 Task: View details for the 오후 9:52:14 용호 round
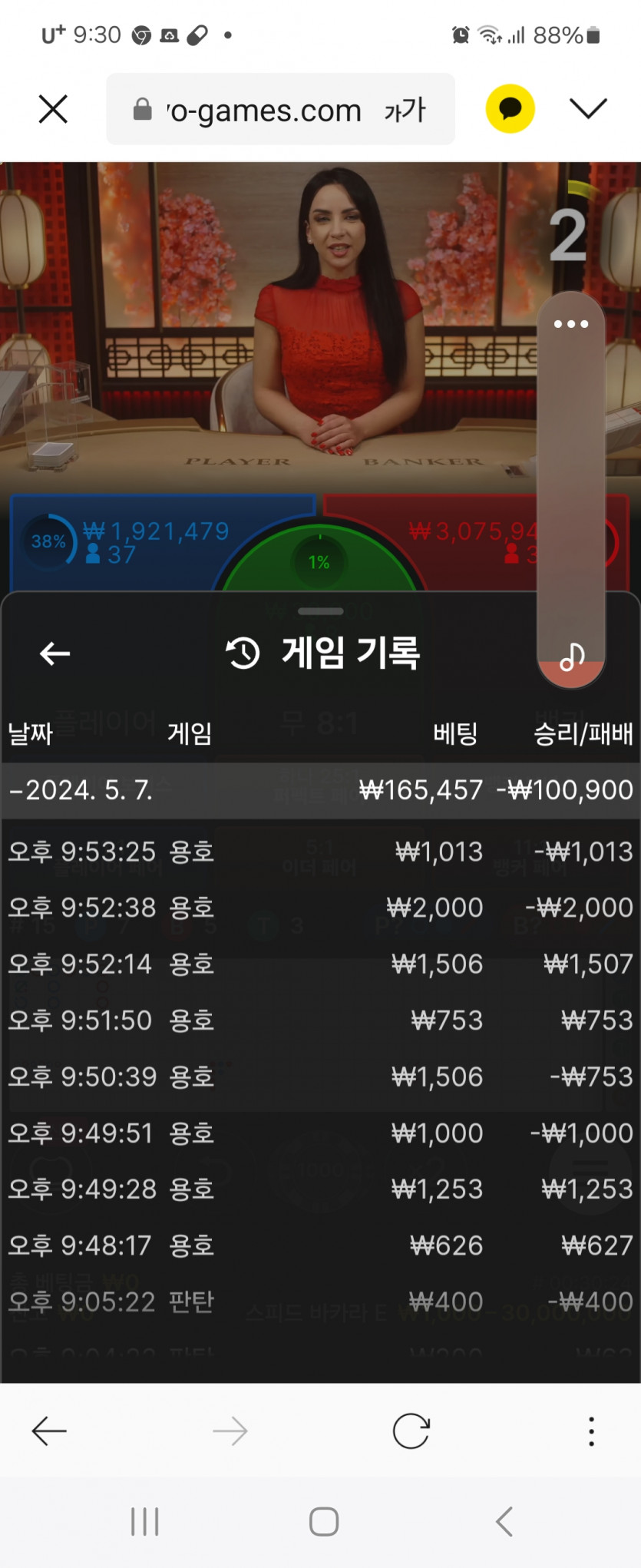(x=319, y=964)
